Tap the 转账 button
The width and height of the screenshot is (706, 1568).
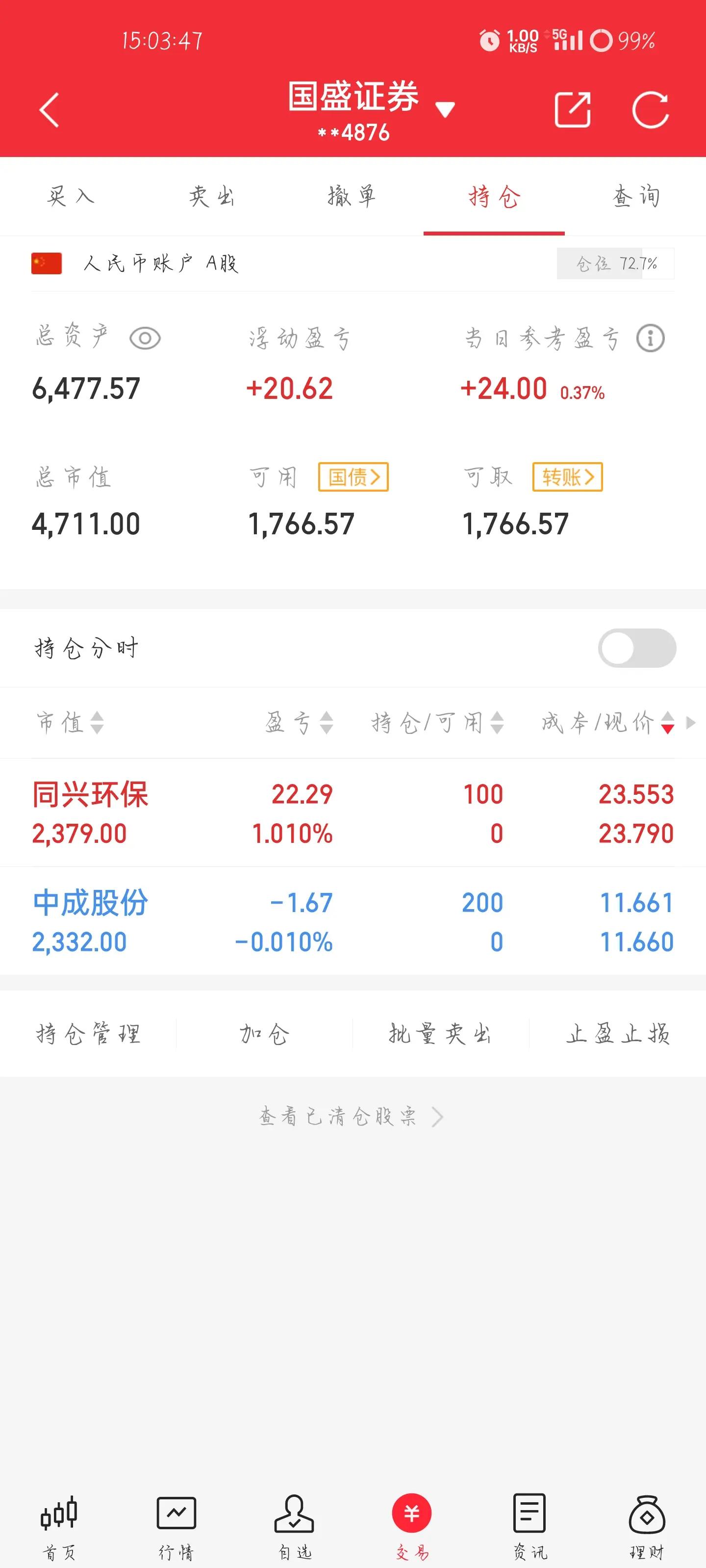coord(567,476)
